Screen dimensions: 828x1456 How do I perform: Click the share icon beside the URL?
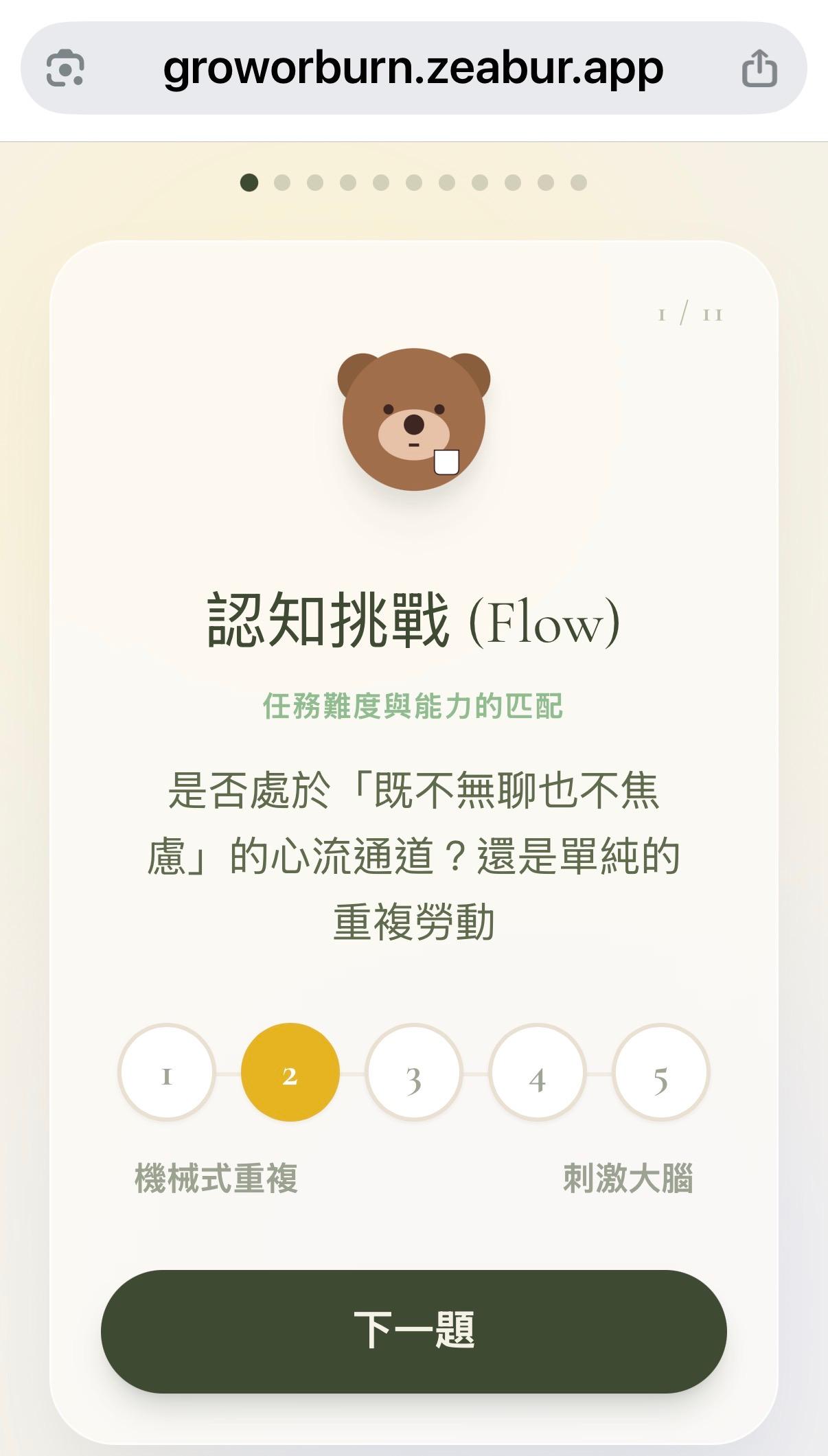click(759, 68)
